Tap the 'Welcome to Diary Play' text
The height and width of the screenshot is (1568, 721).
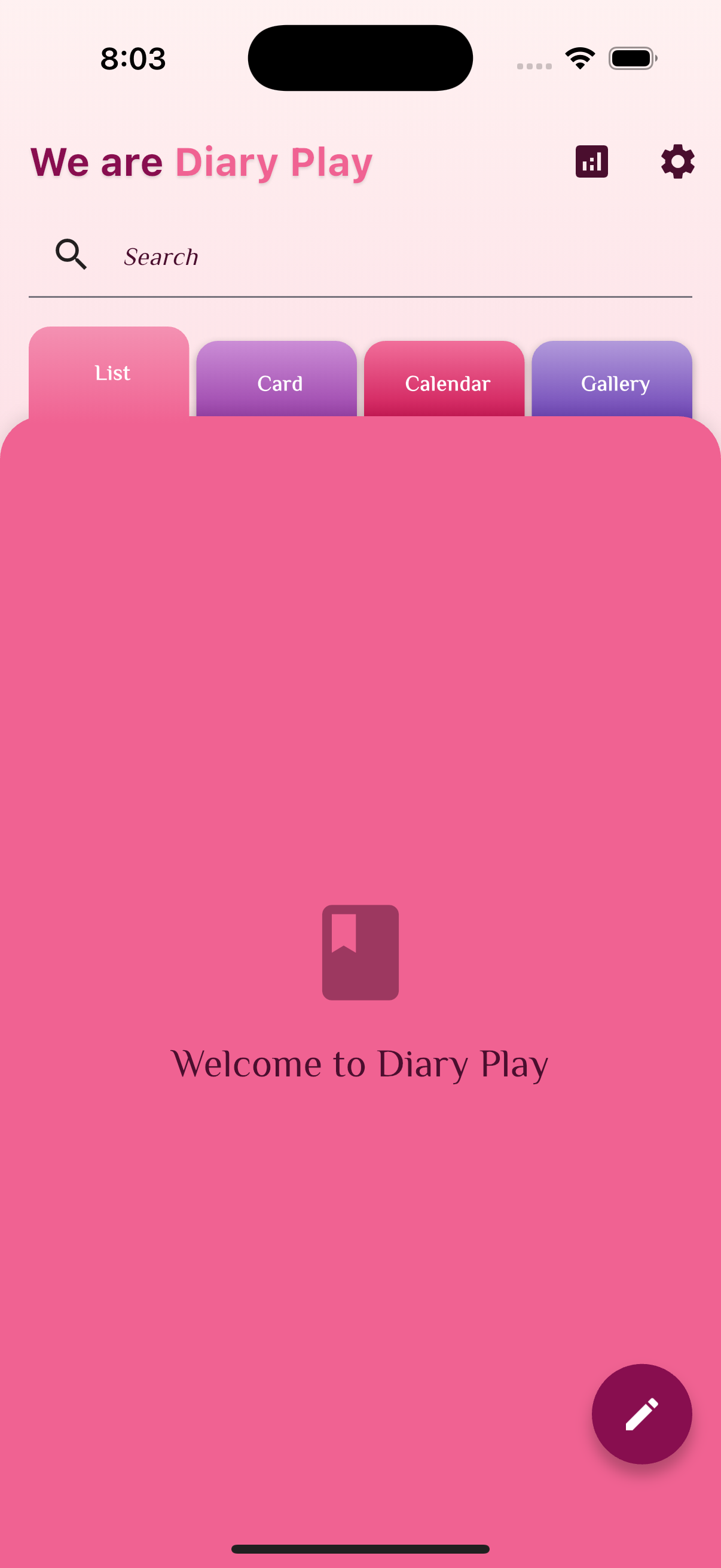click(x=360, y=1064)
